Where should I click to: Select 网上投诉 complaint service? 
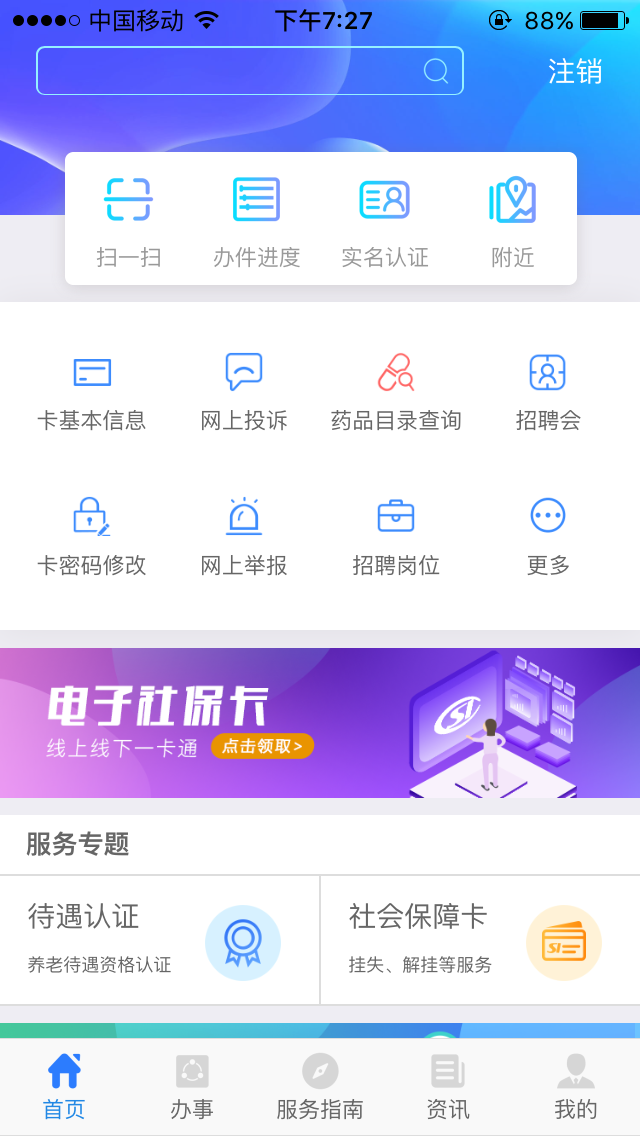point(244,392)
